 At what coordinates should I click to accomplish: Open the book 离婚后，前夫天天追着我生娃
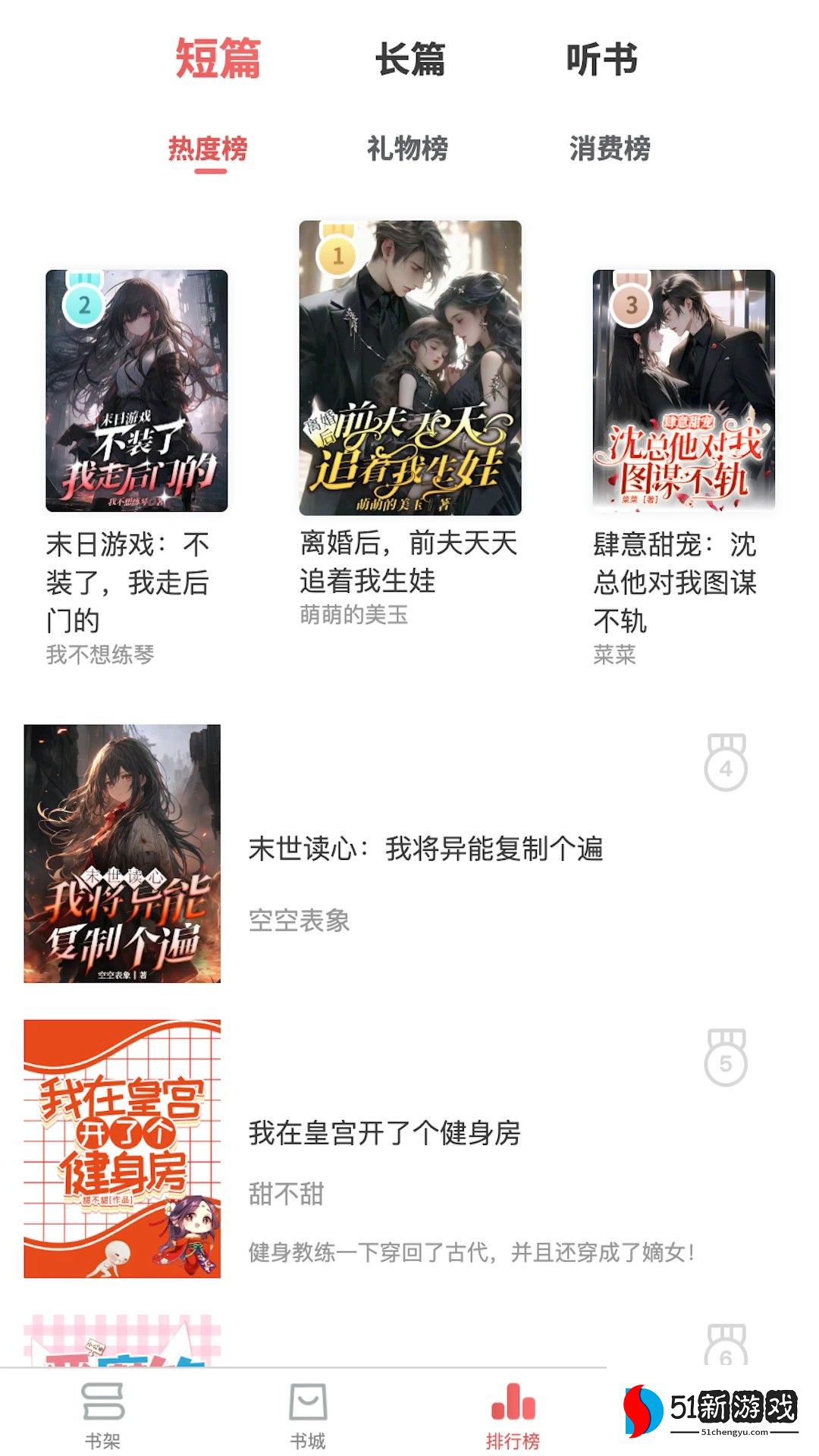point(410,368)
